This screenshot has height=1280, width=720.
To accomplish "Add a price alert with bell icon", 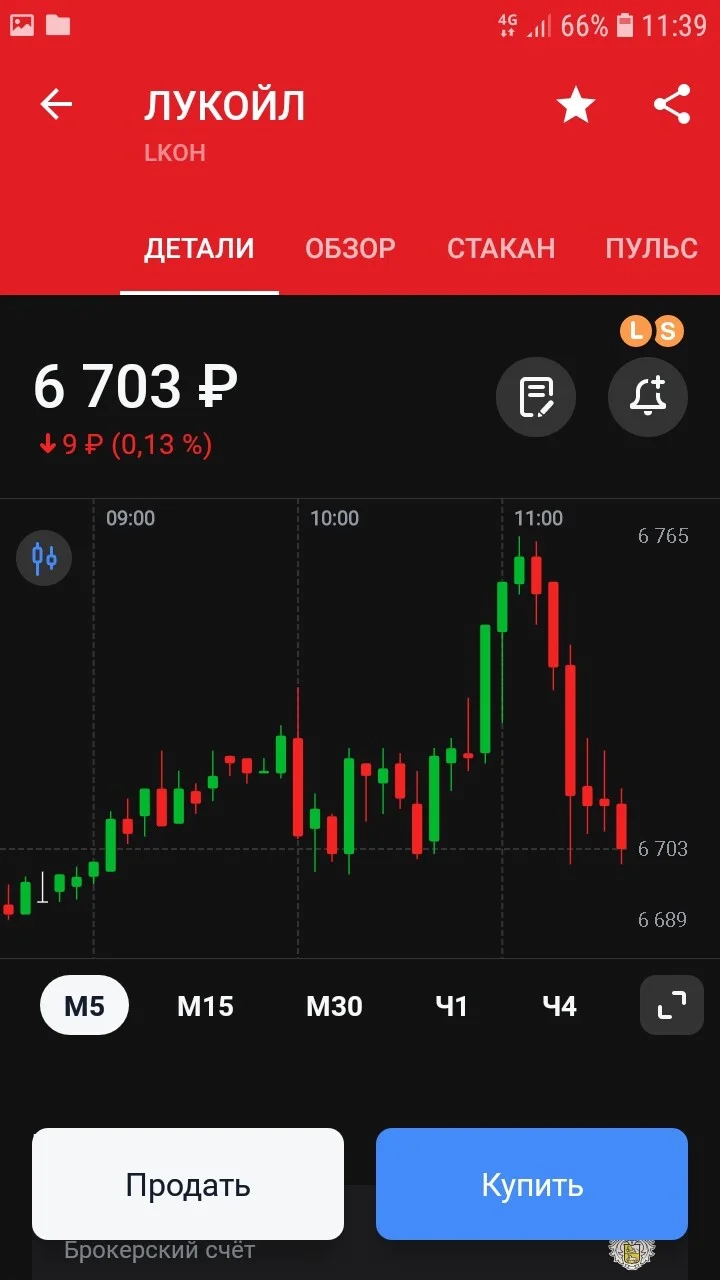I will point(648,397).
